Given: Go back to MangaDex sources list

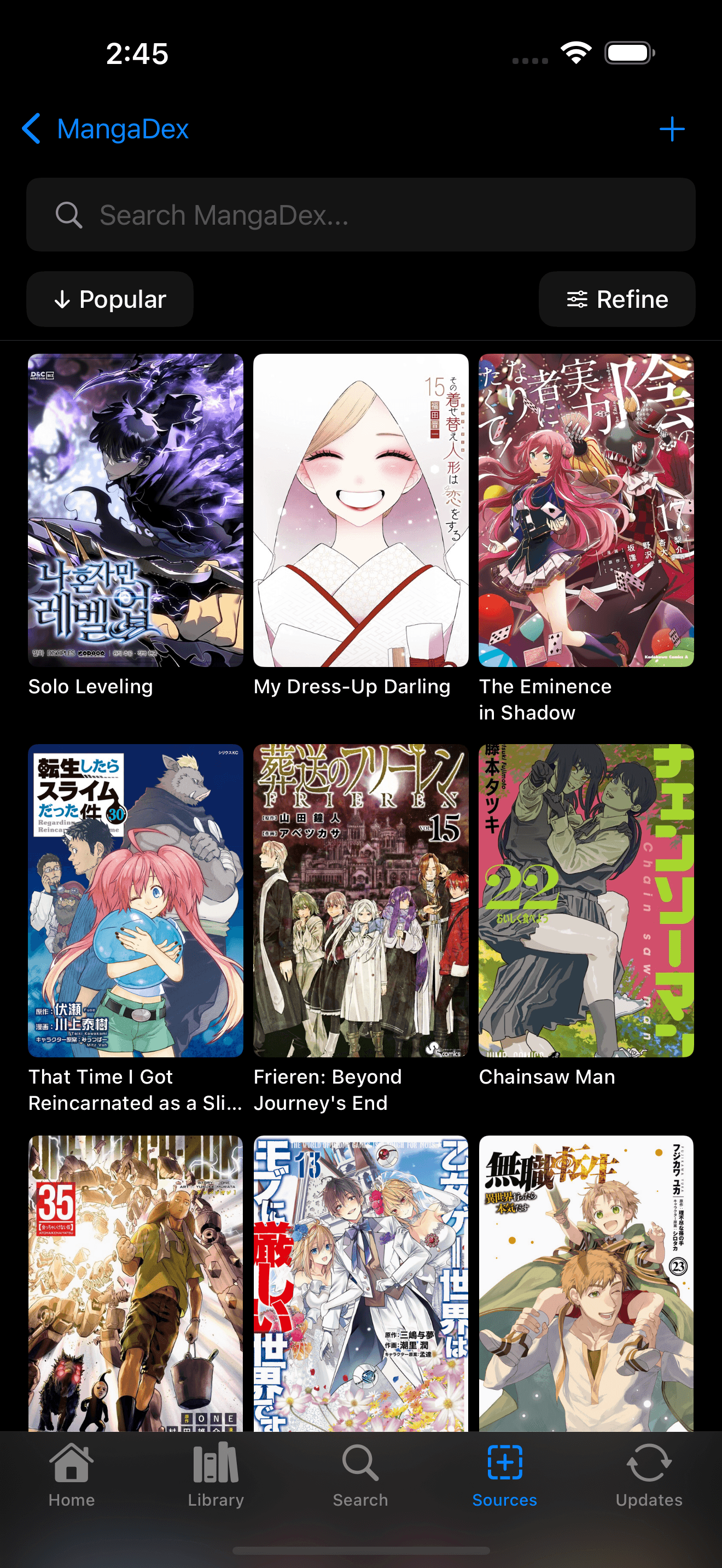Looking at the screenshot, I should click(104, 129).
